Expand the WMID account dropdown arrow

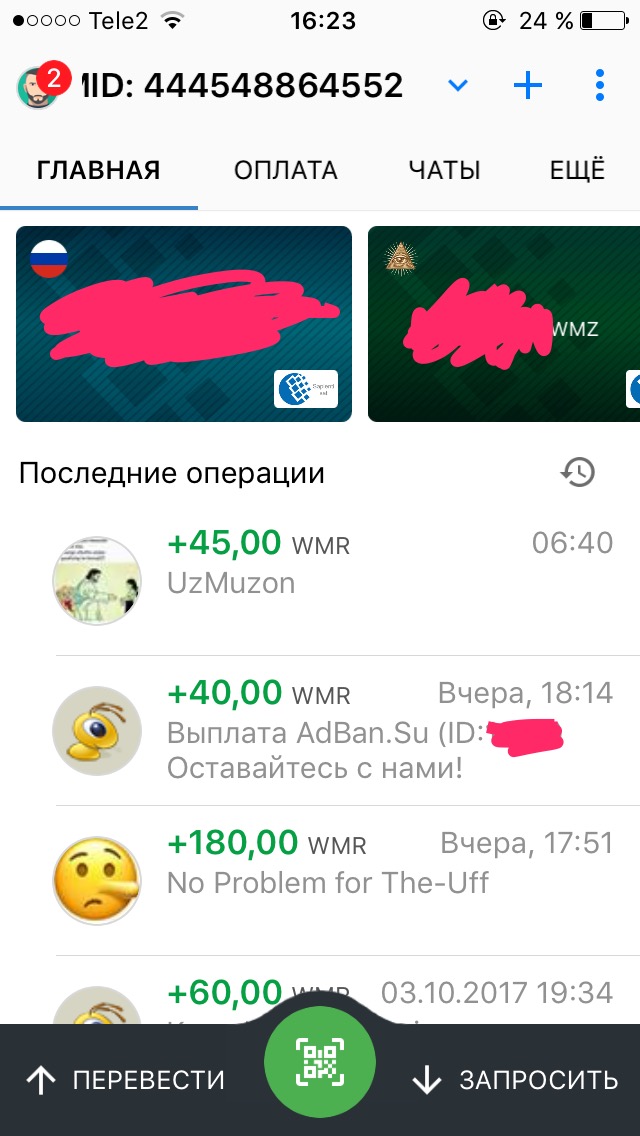click(x=458, y=86)
